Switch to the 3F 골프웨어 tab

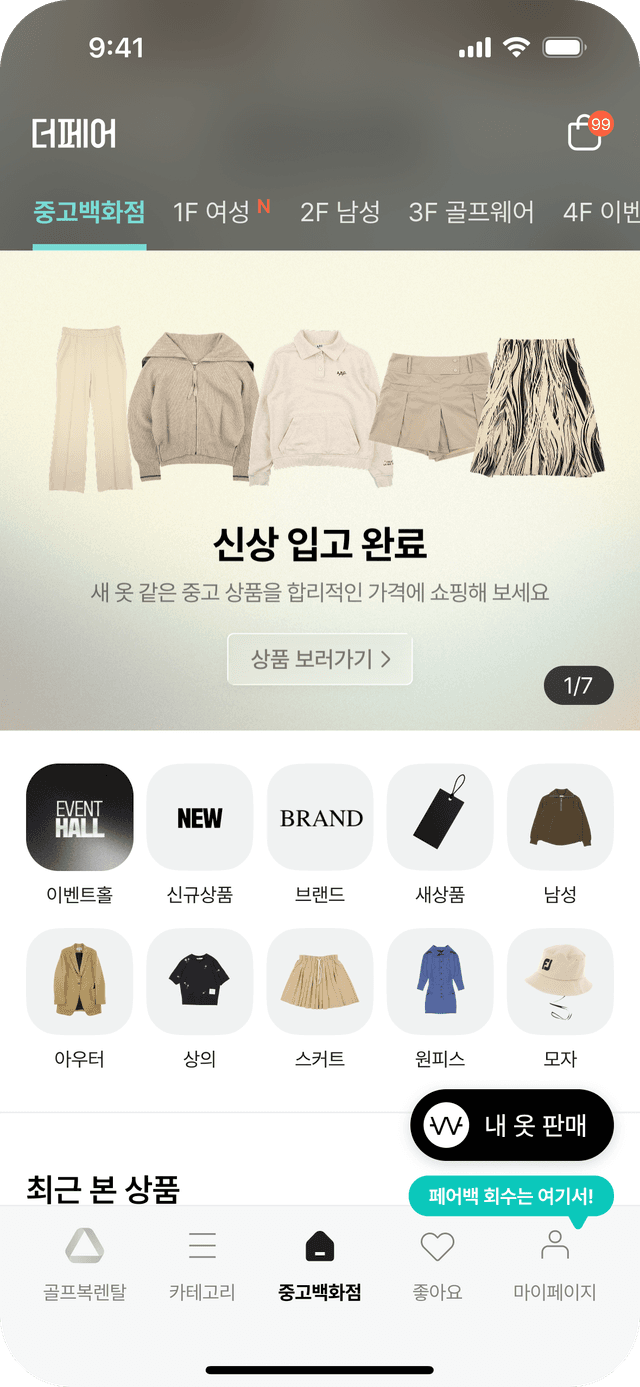tap(471, 212)
